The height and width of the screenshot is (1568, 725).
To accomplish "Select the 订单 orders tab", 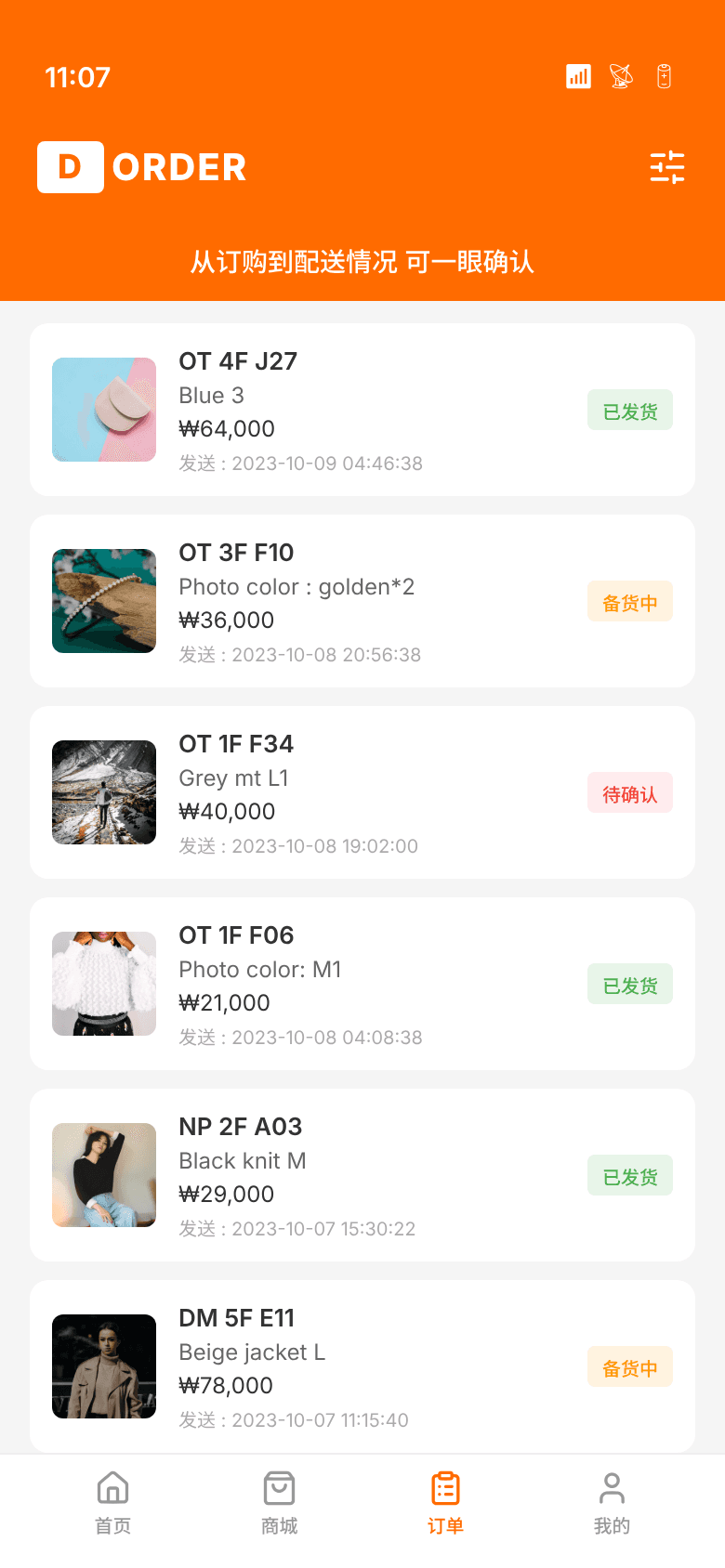I will (x=445, y=1502).
